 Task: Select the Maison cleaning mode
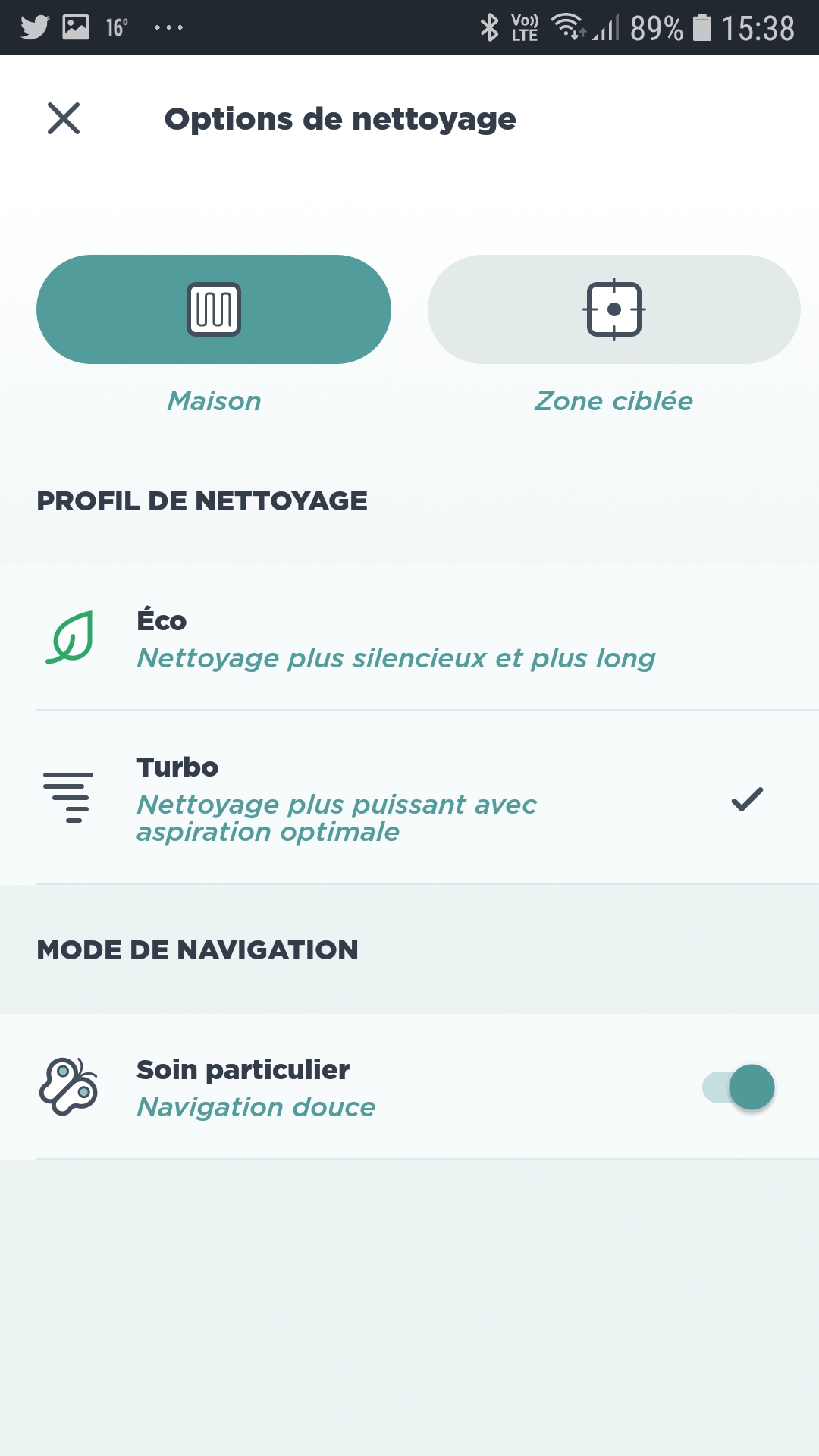pyautogui.click(x=214, y=309)
